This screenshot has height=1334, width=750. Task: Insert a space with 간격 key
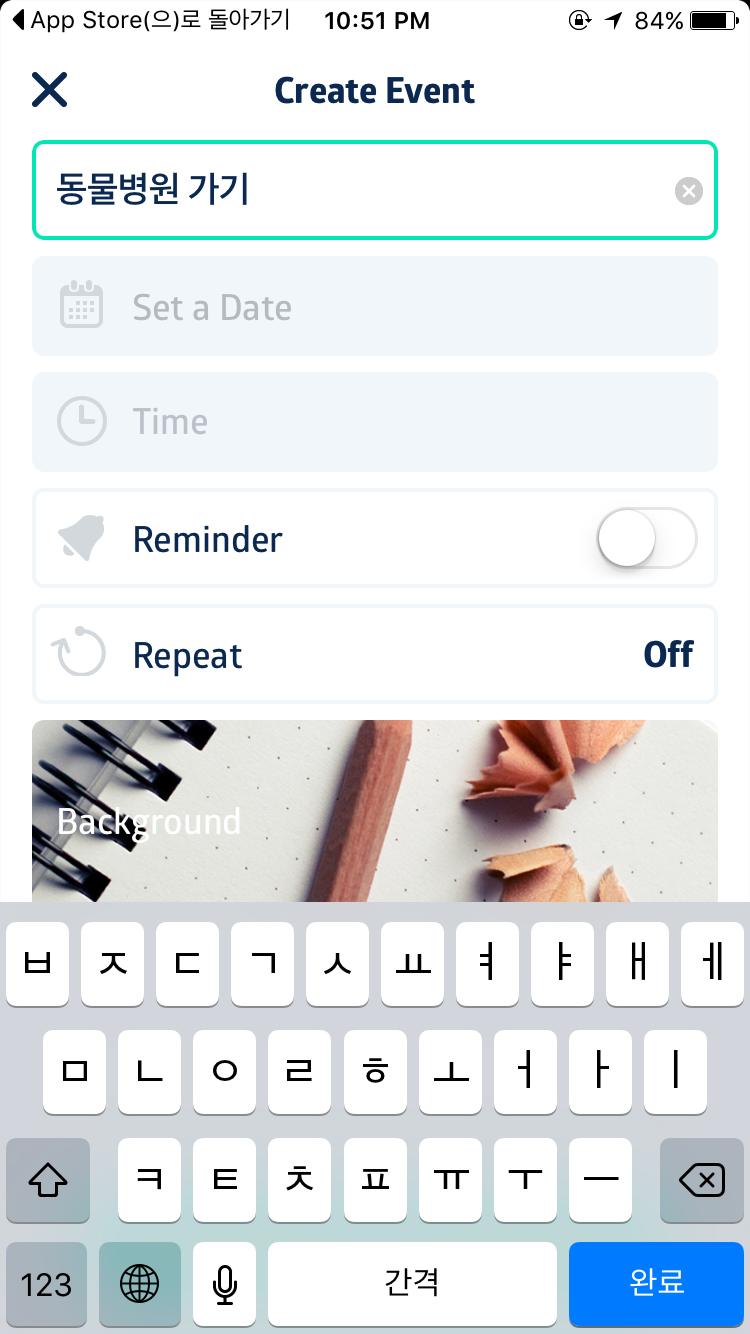(x=412, y=1283)
